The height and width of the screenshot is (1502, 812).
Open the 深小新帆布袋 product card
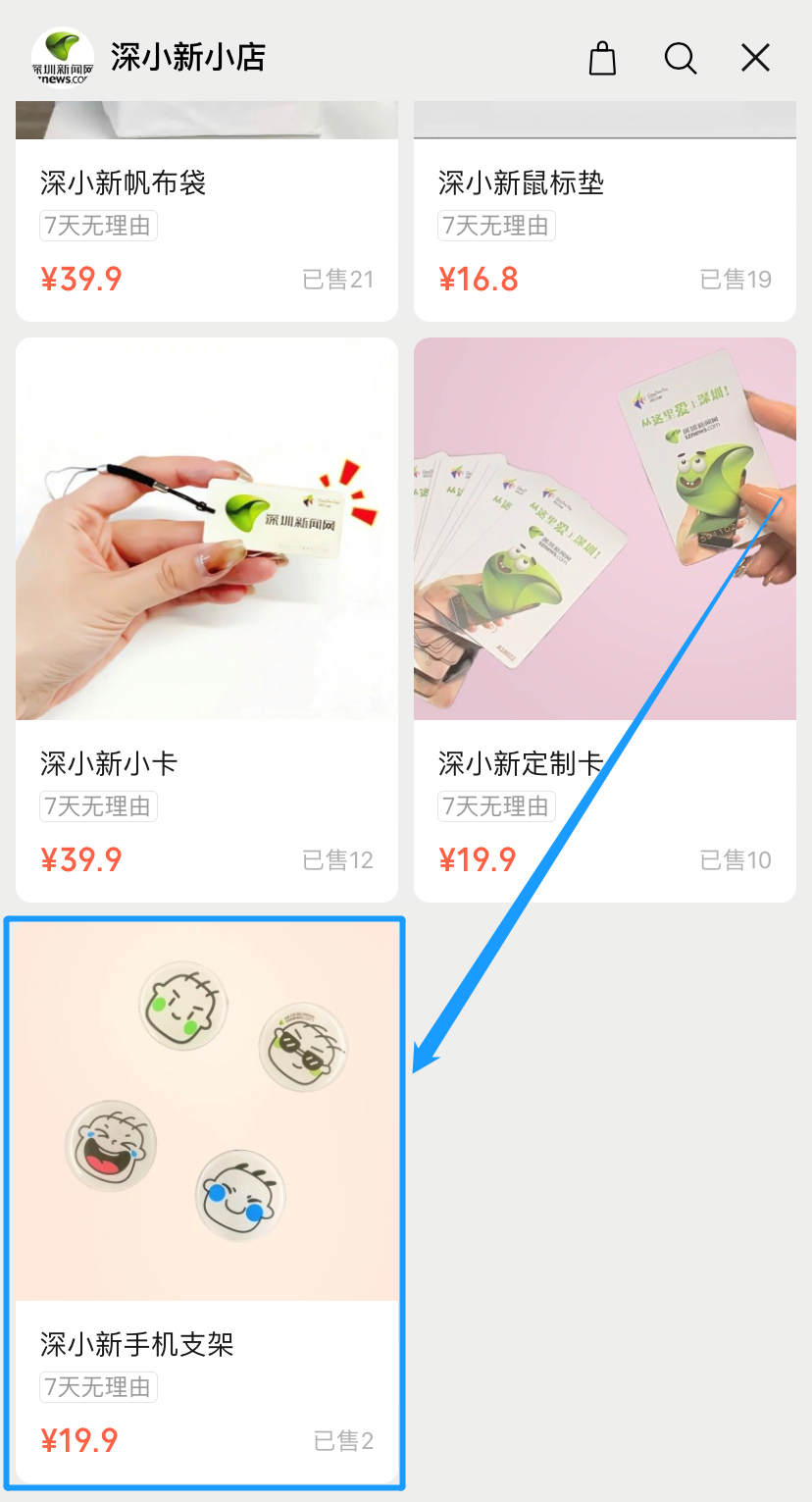[207, 211]
